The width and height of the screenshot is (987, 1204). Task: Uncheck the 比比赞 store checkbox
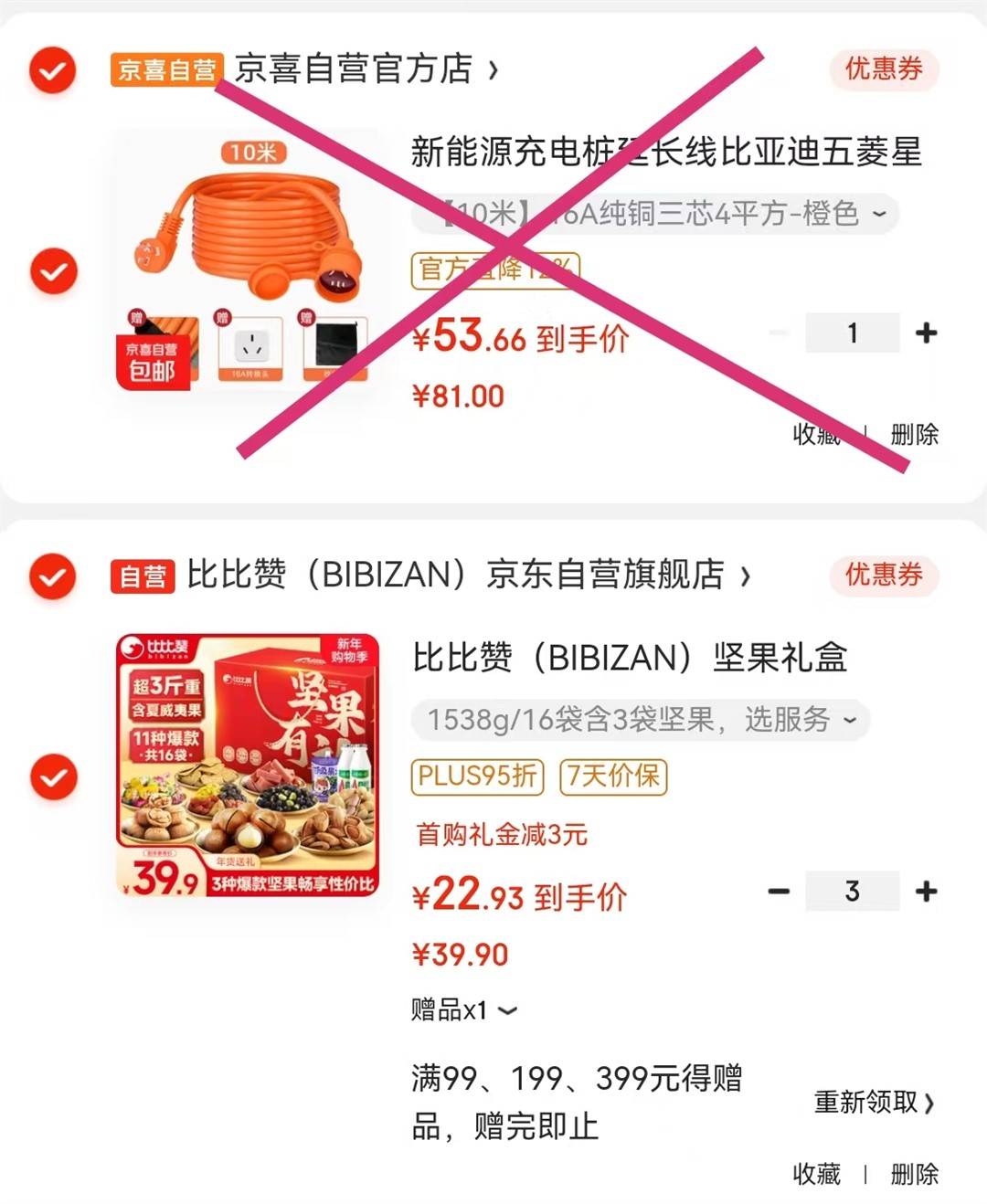[52, 576]
